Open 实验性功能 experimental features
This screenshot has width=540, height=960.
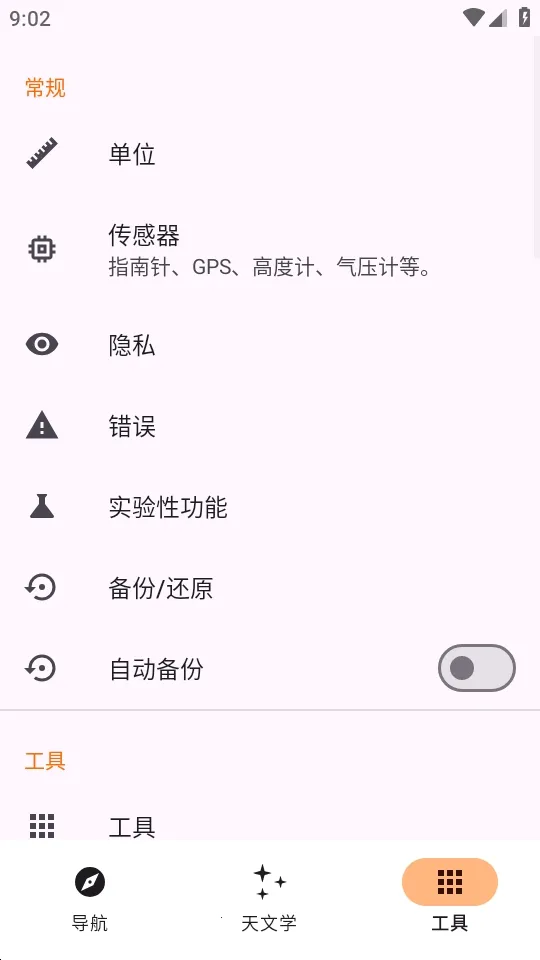pyautogui.click(x=270, y=507)
